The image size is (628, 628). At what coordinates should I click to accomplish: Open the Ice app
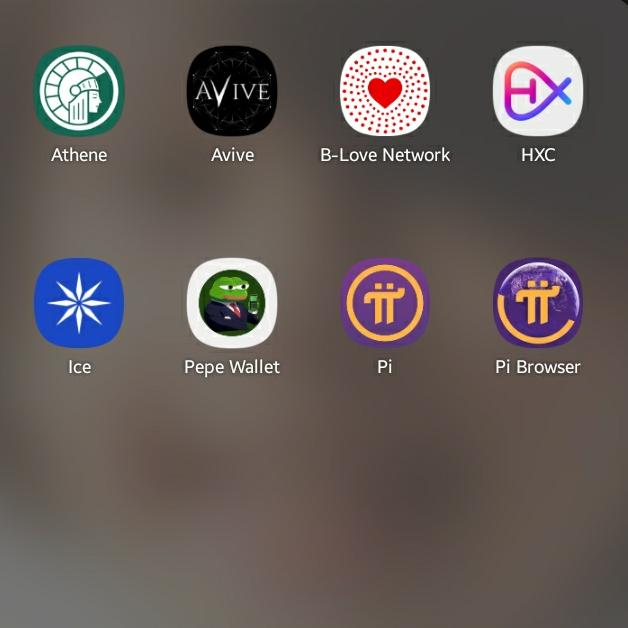pyautogui.click(x=79, y=303)
